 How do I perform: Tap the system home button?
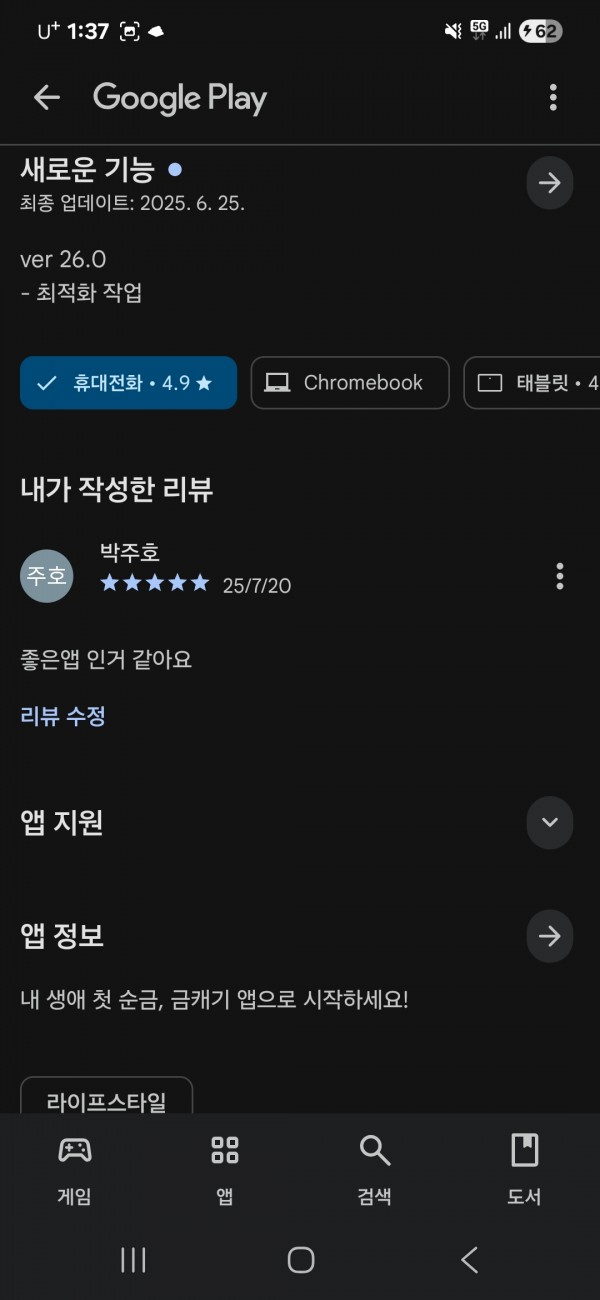click(300, 1260)
